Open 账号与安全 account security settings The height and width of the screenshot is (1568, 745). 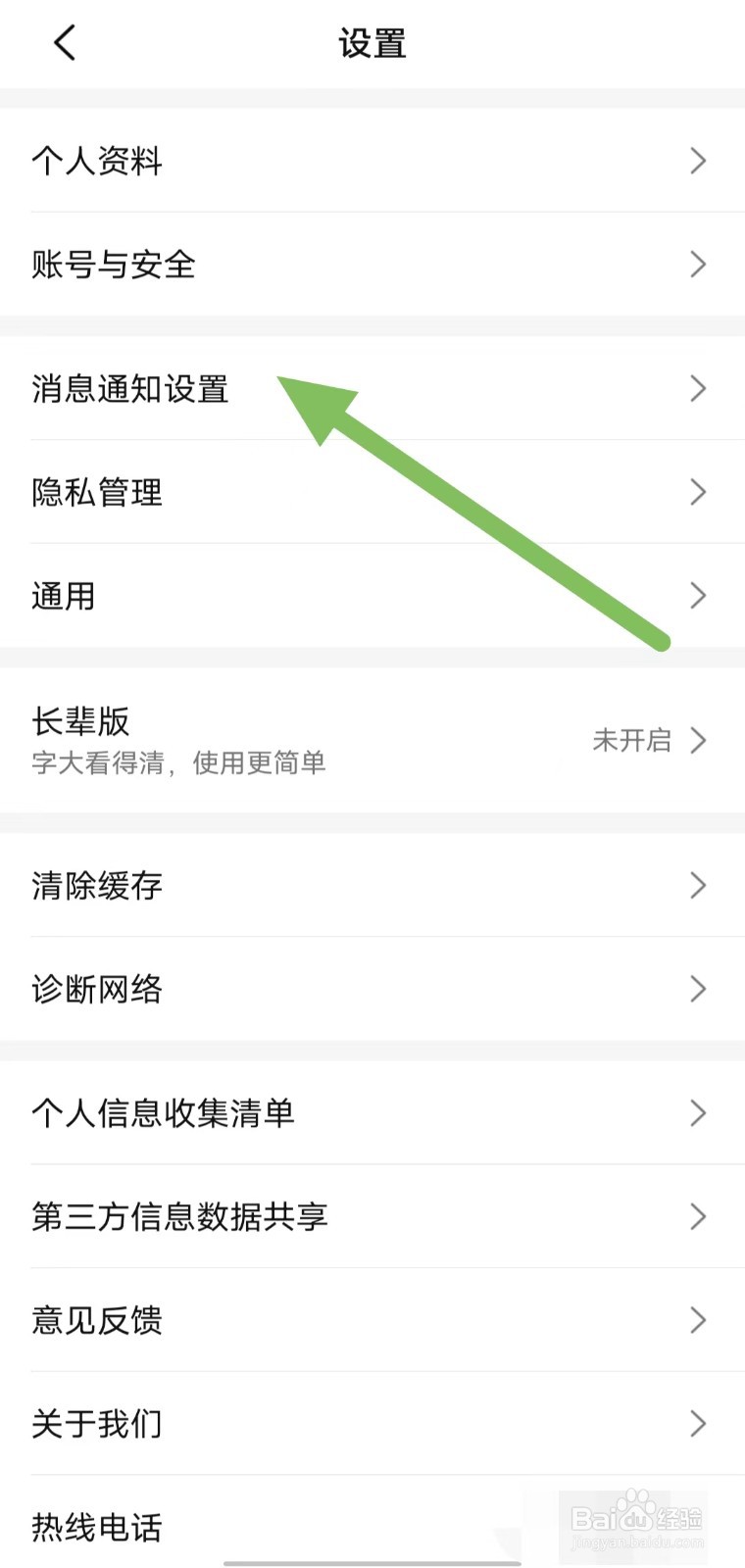(x=113, y=265)
